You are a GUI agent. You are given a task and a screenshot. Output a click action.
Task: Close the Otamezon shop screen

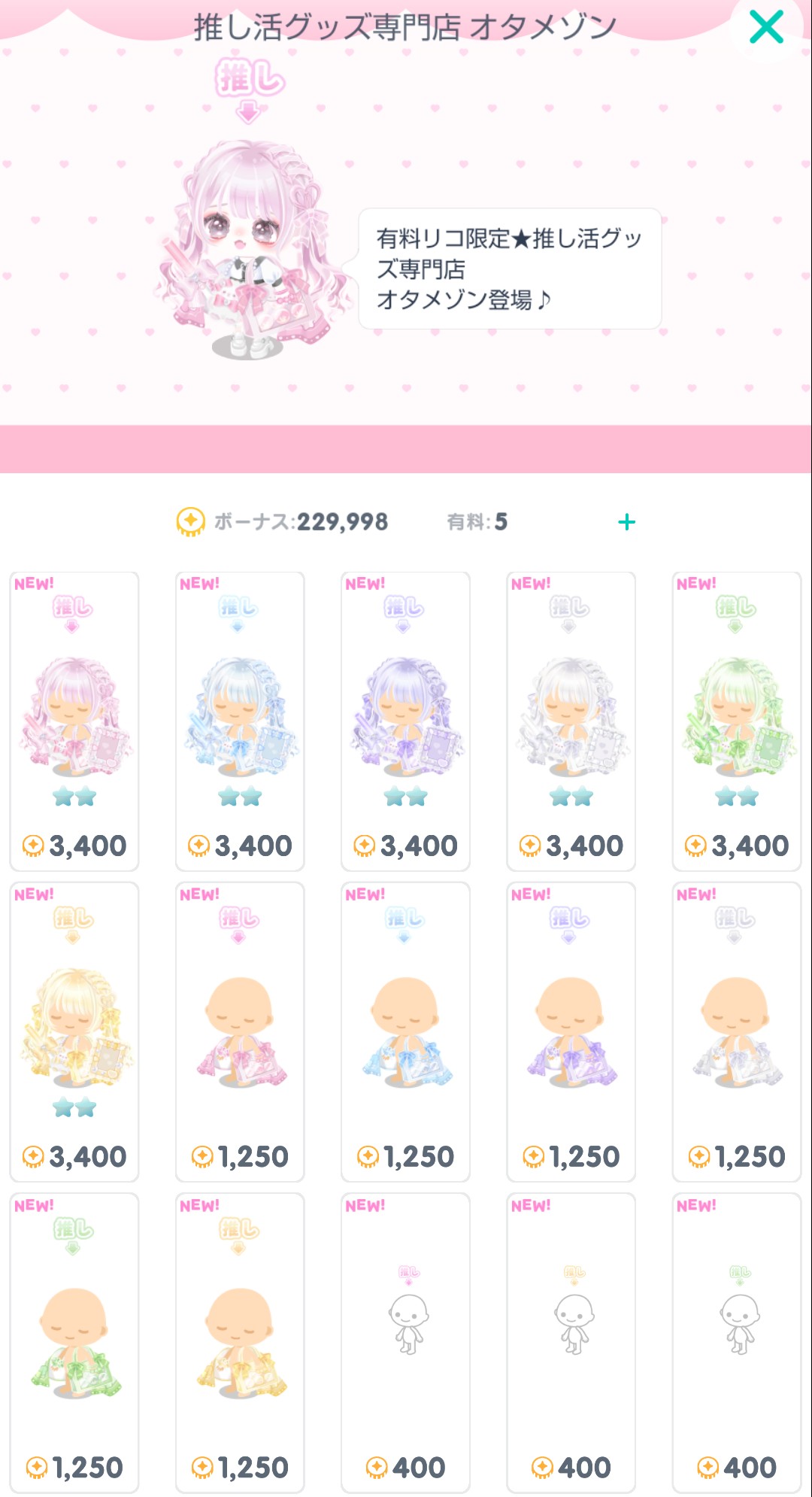[766, 28]
